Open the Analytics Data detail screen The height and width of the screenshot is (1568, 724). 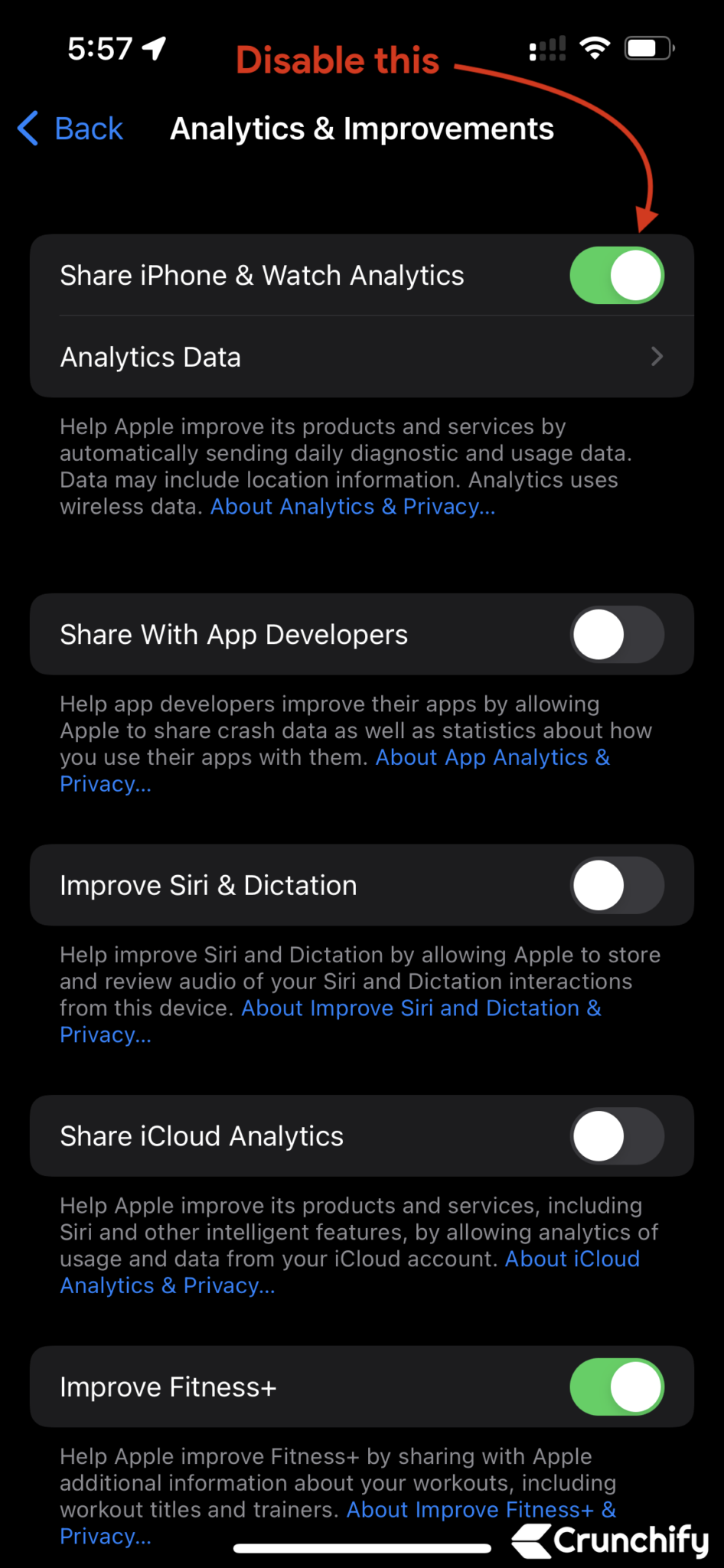point(361,357)
